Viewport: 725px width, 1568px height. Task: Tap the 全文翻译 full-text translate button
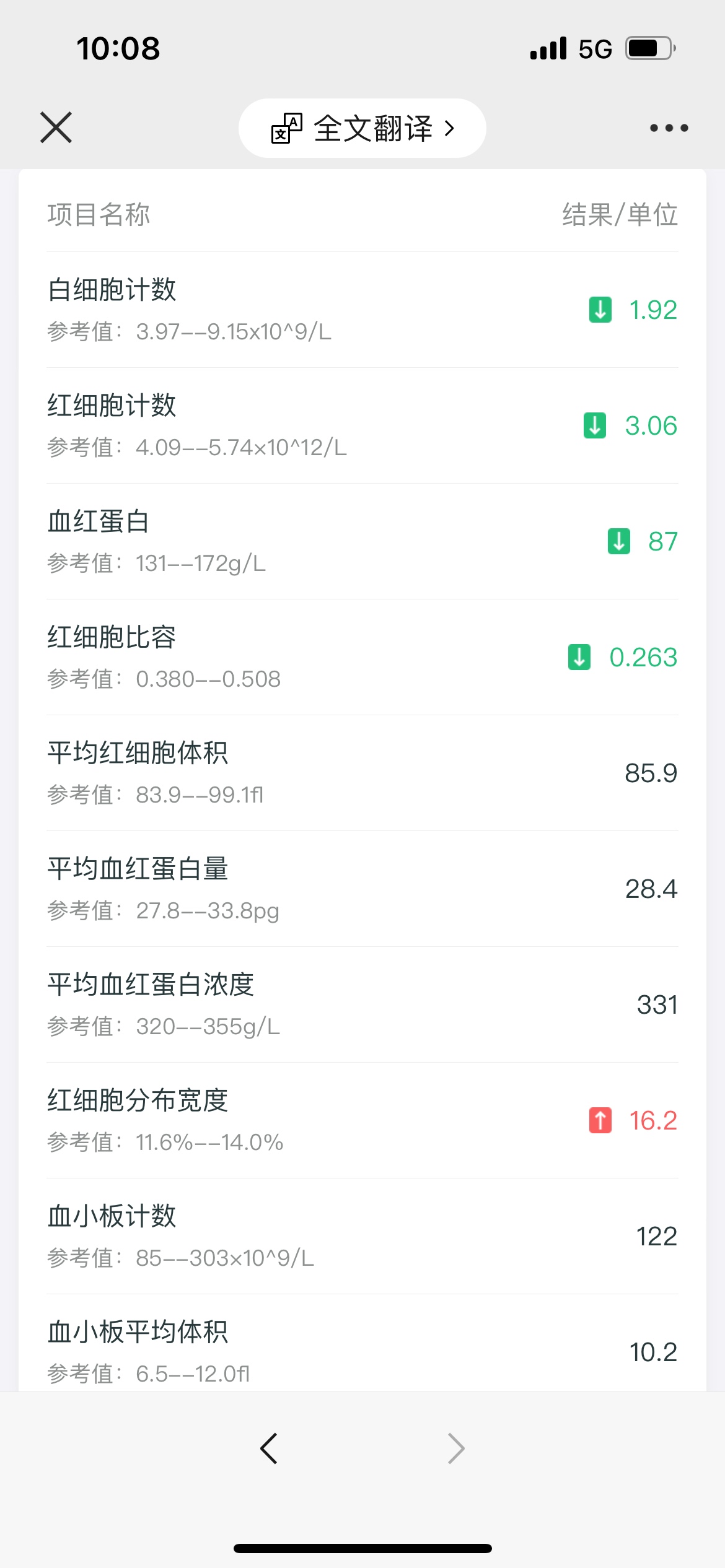click(x=362, y=128)
